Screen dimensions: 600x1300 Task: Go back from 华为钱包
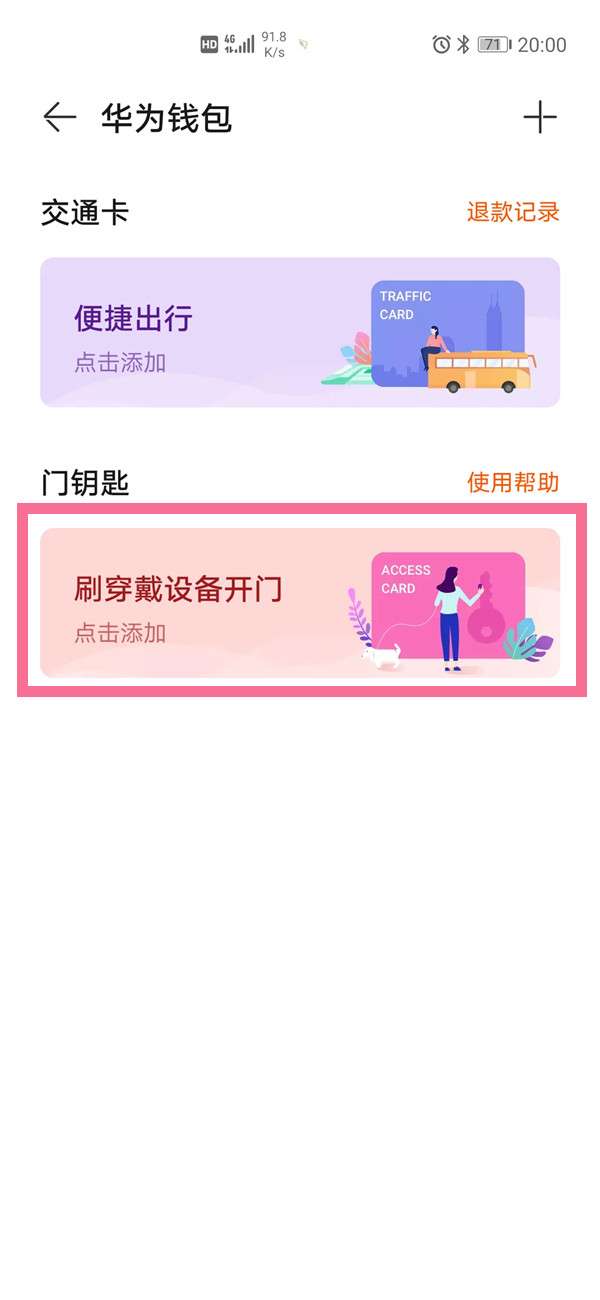click(59, 118)
